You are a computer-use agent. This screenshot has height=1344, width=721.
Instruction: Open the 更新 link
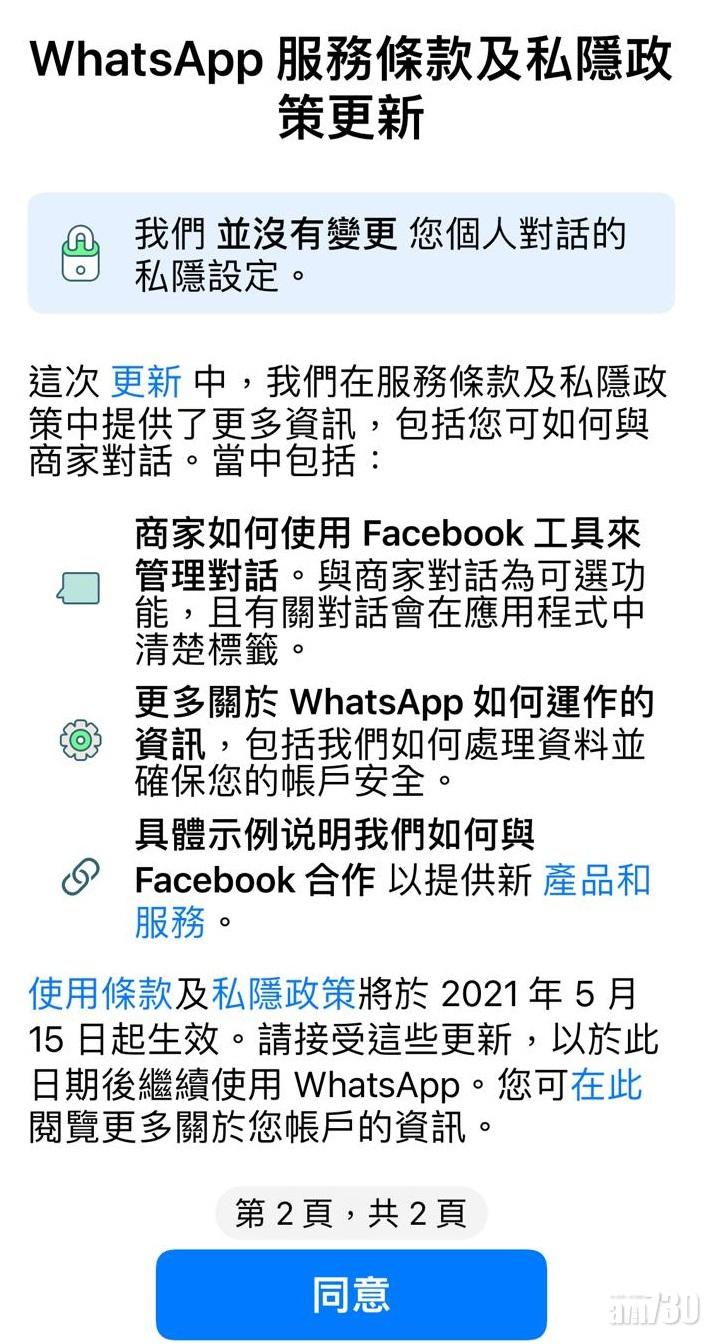point(146,381)
